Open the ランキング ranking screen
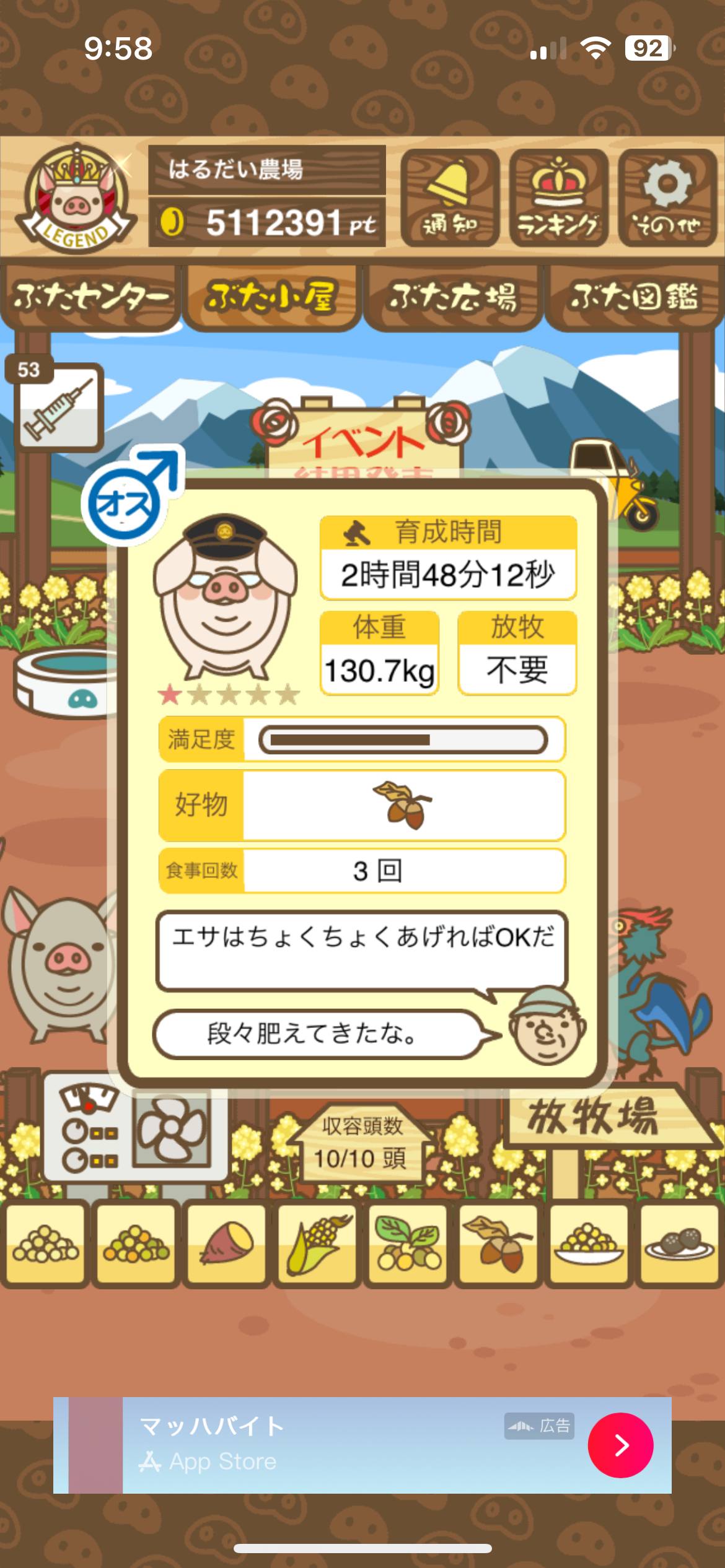Screen dimensions: 725x1568 coord(558,198)
